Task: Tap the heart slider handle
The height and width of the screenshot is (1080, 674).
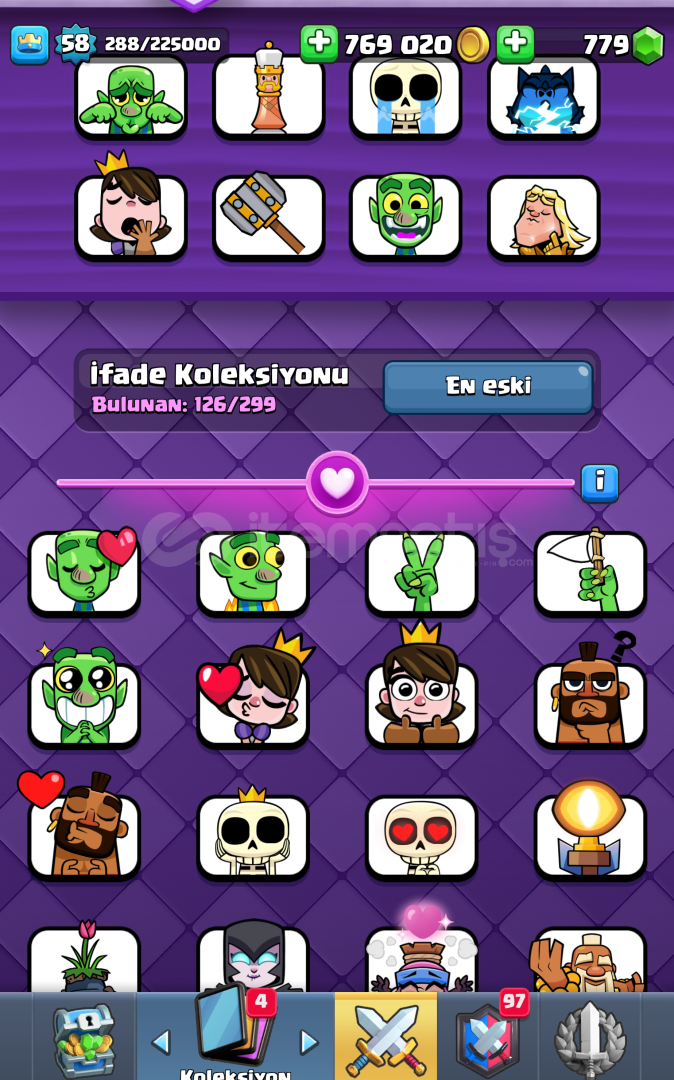Action: (x=337, y=483)
